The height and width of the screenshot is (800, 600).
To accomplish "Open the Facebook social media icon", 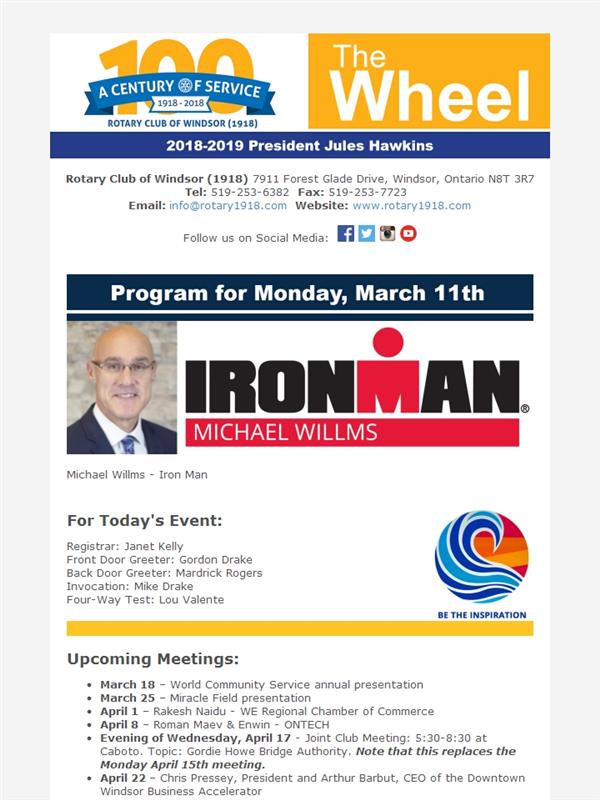I will coord(345,234).
